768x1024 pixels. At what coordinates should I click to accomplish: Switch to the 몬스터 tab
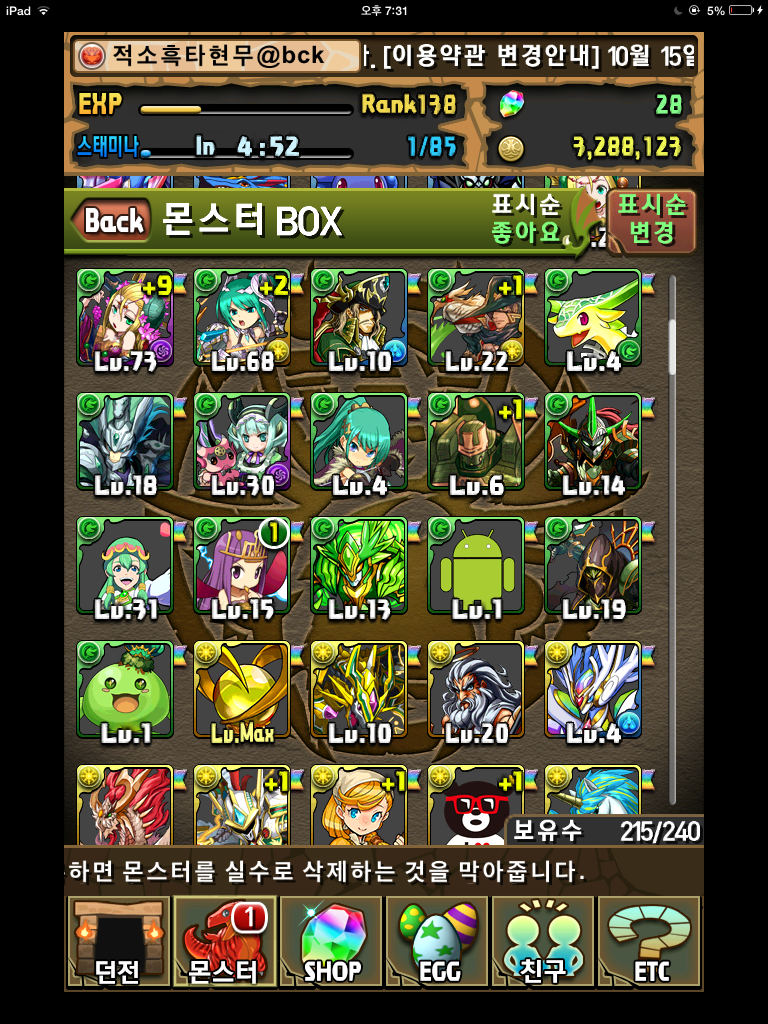pos(224,942)
